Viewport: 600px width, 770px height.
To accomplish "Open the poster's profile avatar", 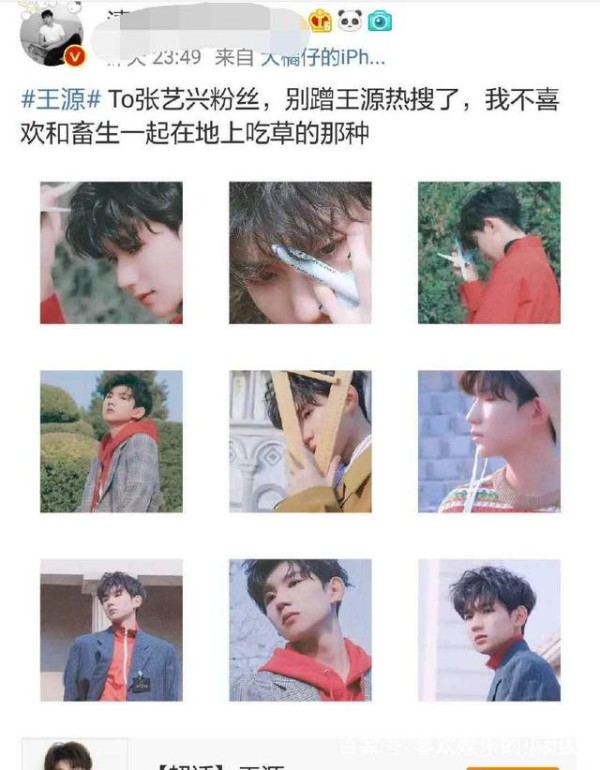I will point(45,36).
